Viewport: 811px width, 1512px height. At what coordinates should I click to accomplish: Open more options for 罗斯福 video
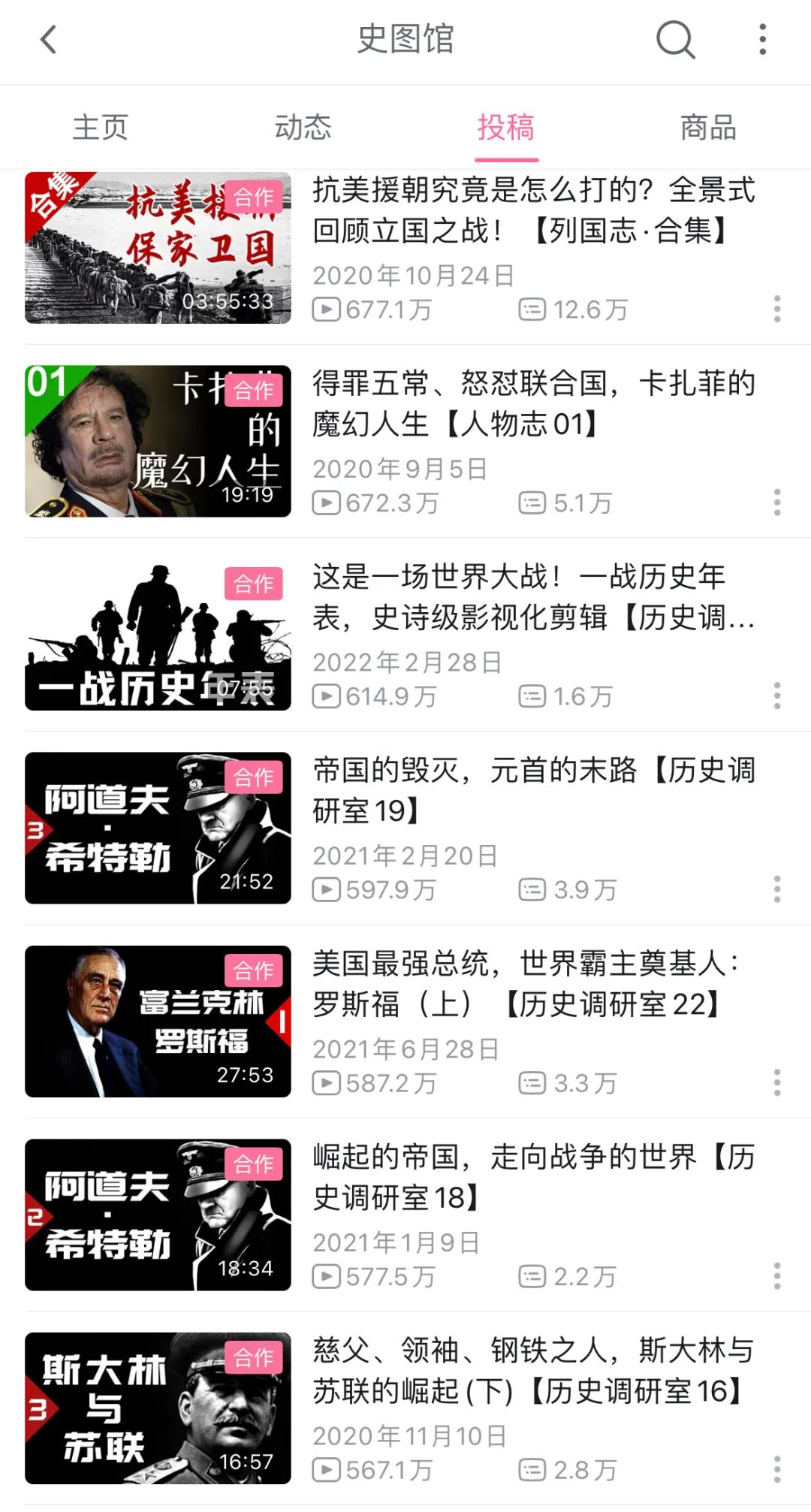pyautogui.click(x=777, y=1083)
